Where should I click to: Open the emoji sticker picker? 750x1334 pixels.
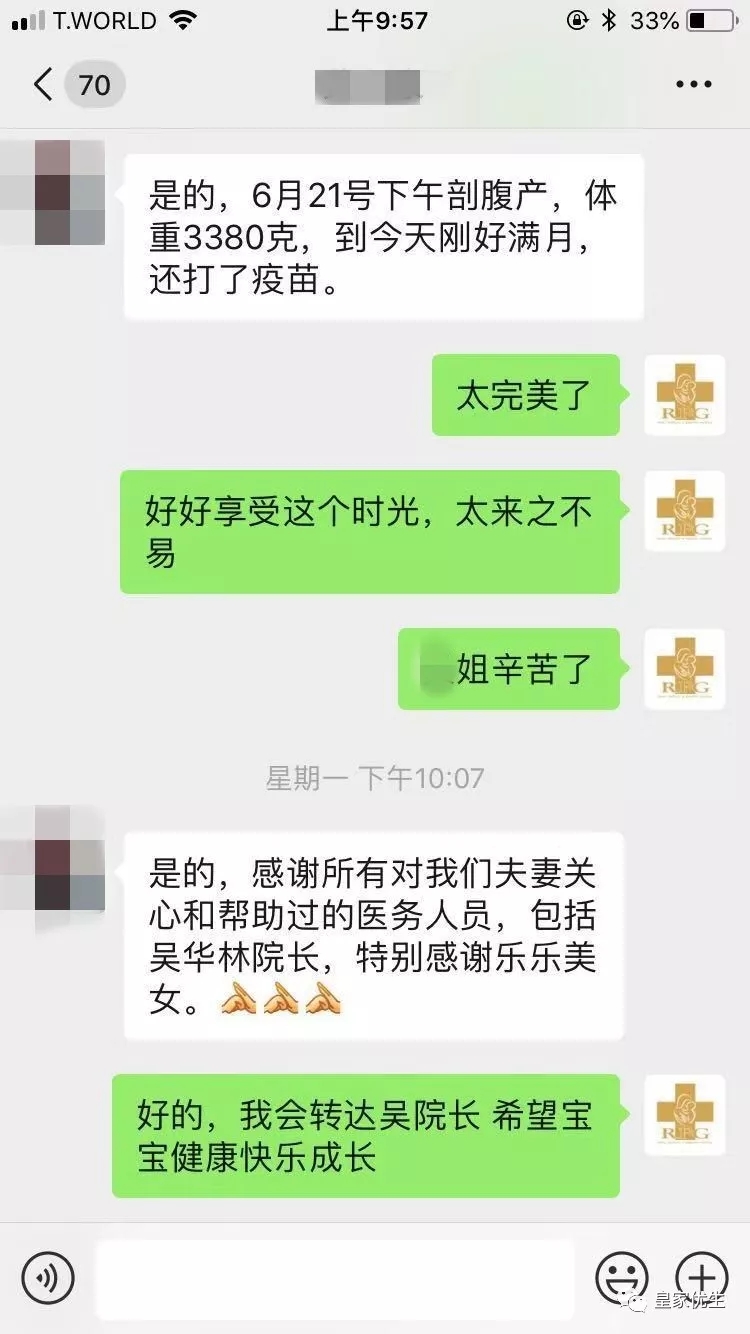(622, 1277)
